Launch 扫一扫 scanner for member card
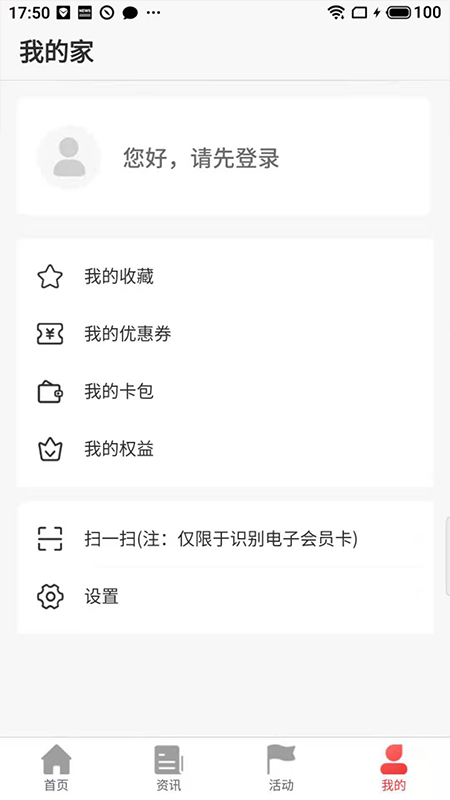Viewport: 450px width, 800px height. [x=225, y=539]
